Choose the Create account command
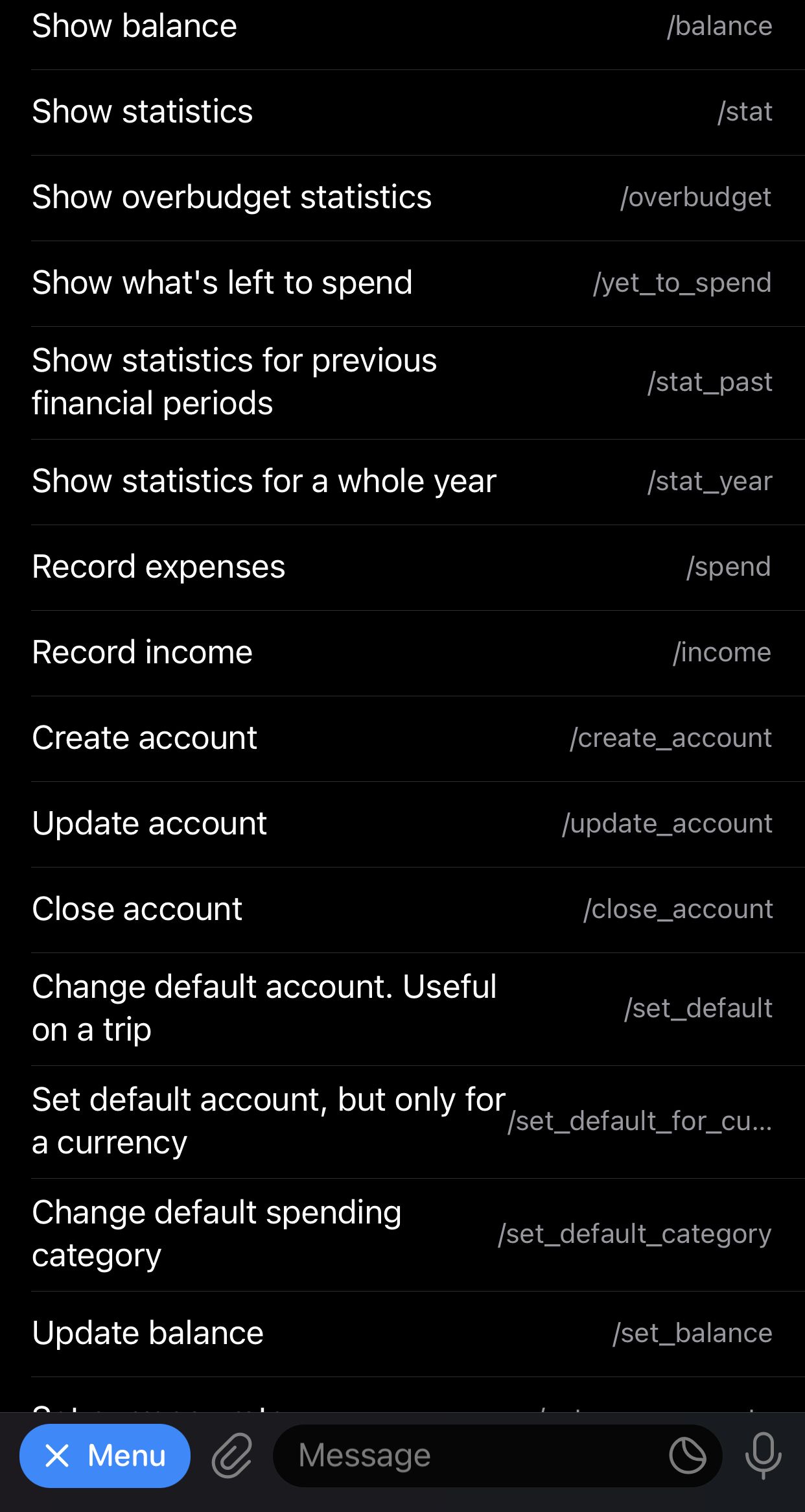This screenshot has width=805, height=1512. (402, 737)
